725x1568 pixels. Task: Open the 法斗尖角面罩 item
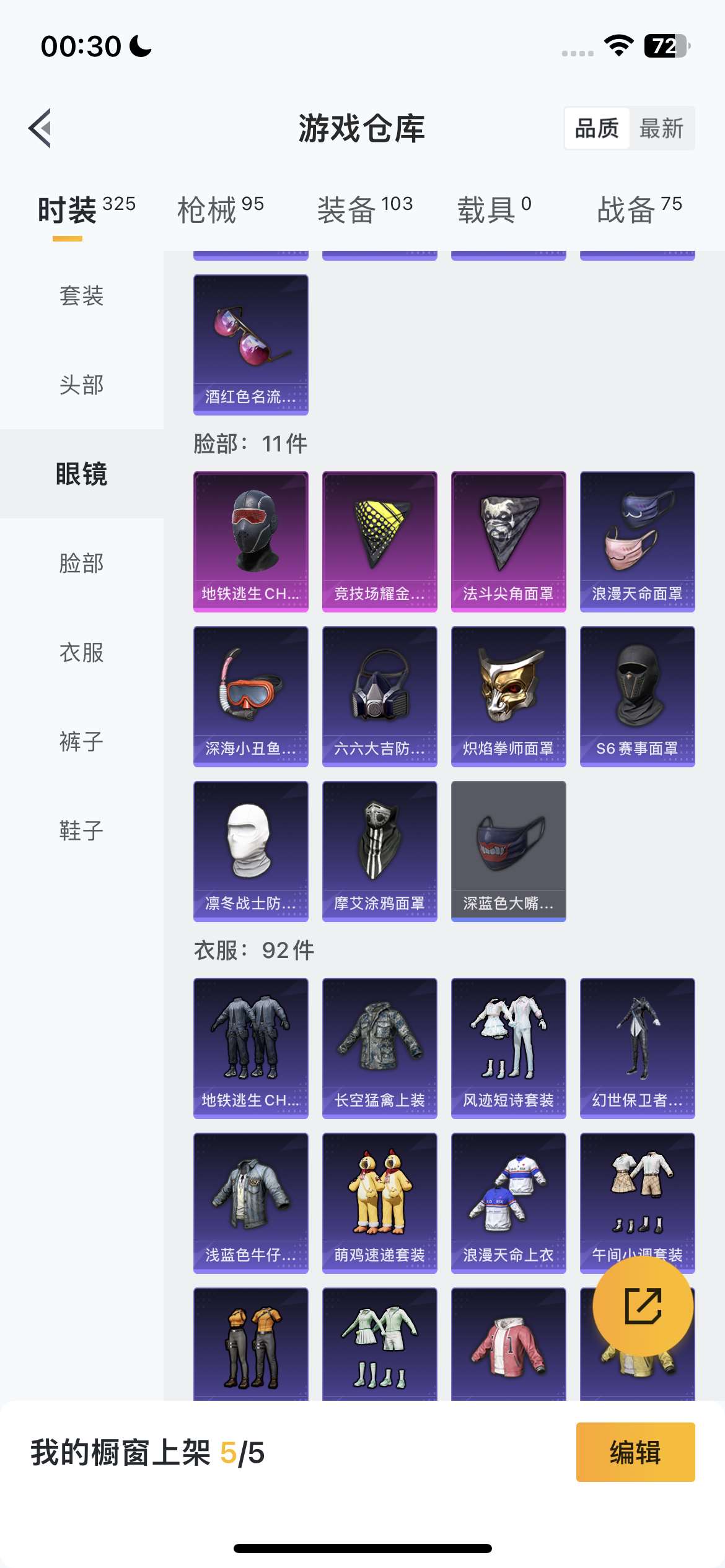(508, 541)
